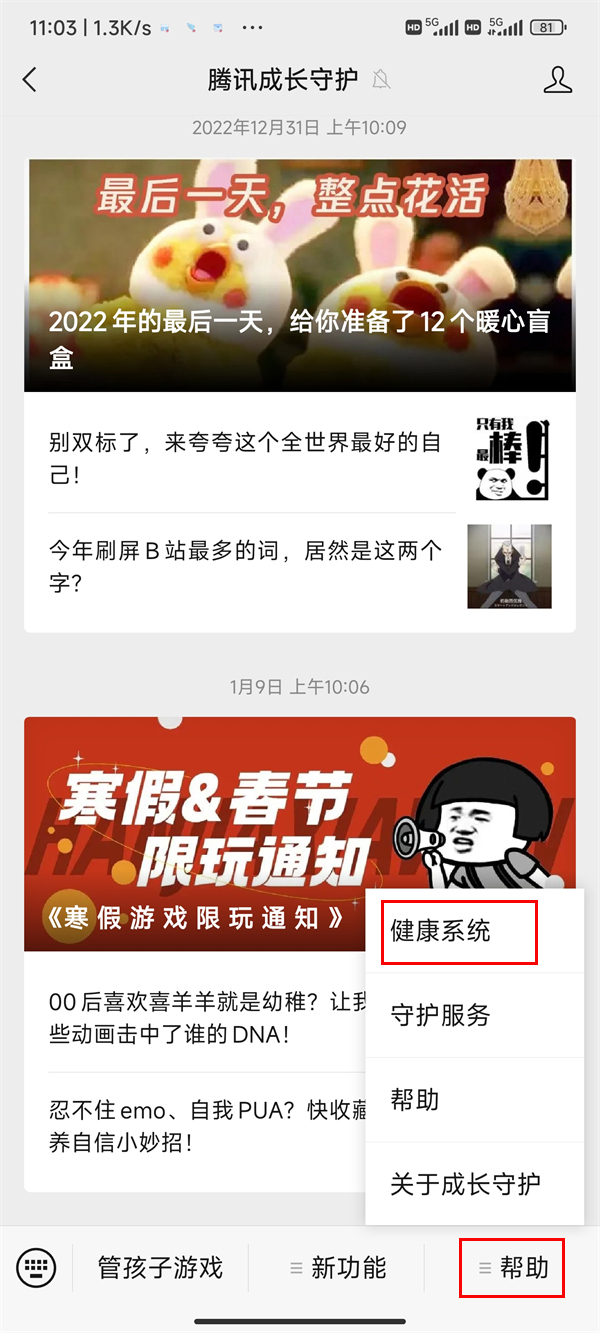Open the account profile icon
The image size is (600, 1333).
[x=557, y=80]
